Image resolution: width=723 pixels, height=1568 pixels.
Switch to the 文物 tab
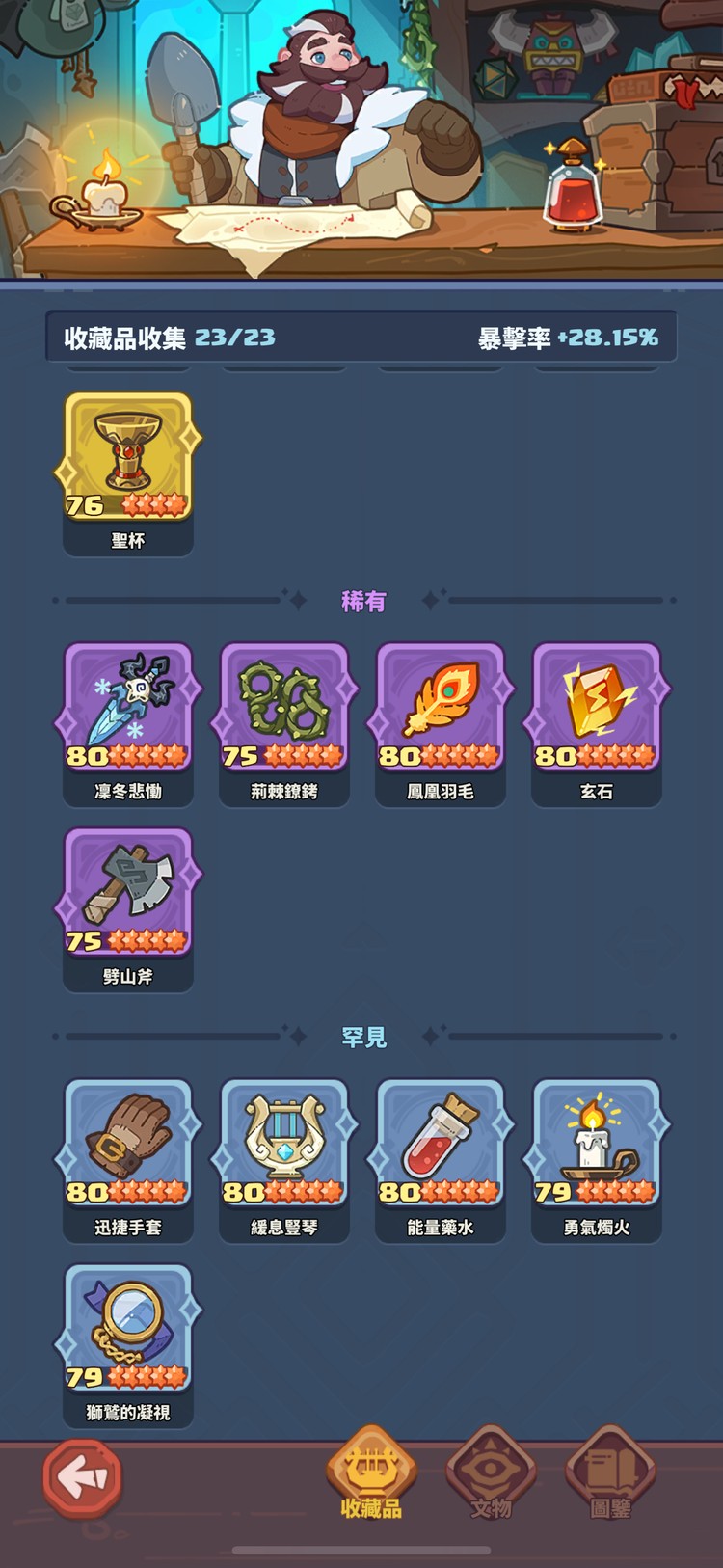(491, 1473)
